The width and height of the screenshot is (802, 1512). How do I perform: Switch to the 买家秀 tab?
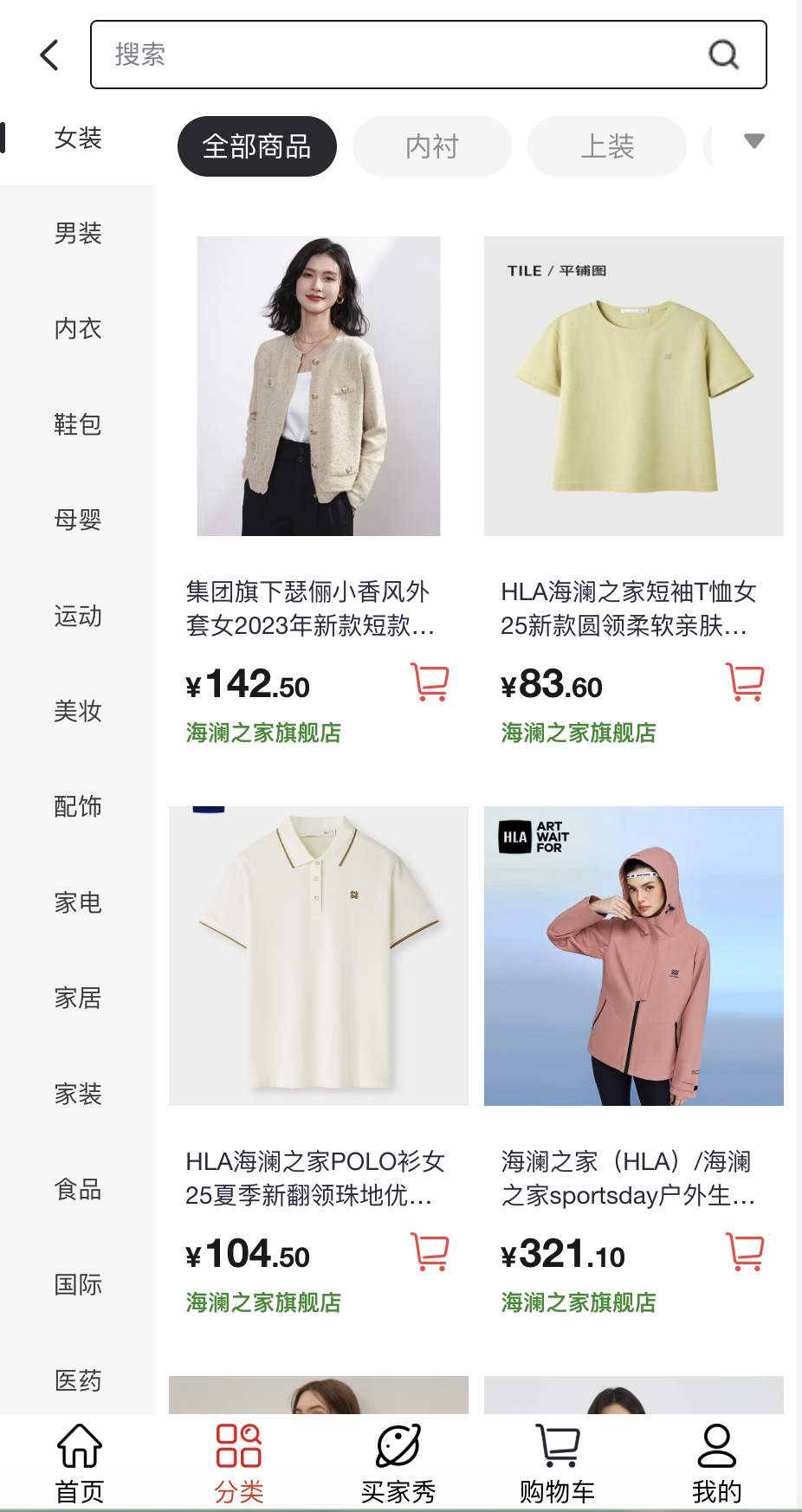[x=398, y=1462]
